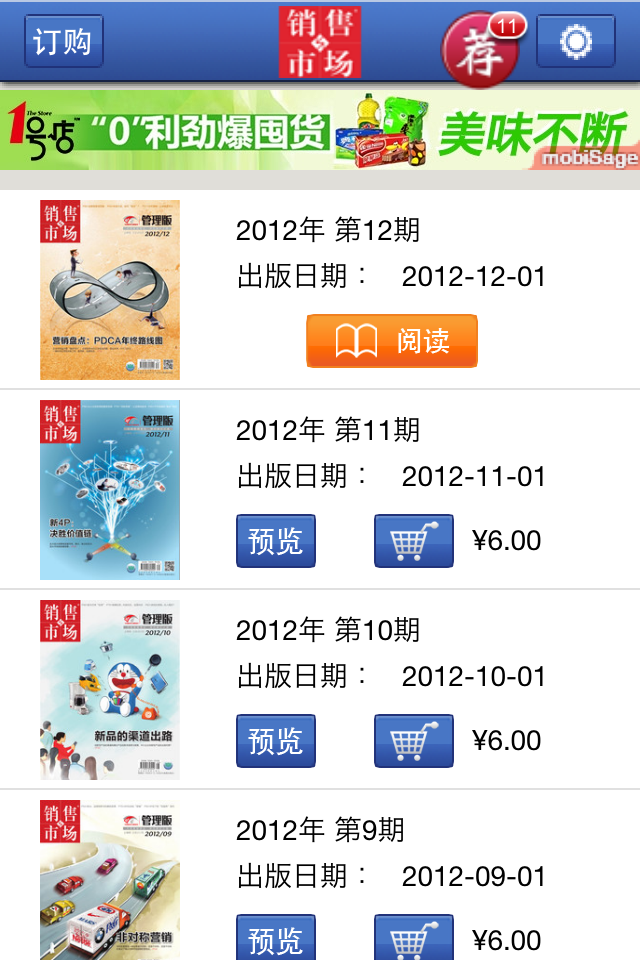The height and width of the screenshot is (960, 640).
Task: Buy 第10期 with the cart button
Action: [x=413, y=741]
